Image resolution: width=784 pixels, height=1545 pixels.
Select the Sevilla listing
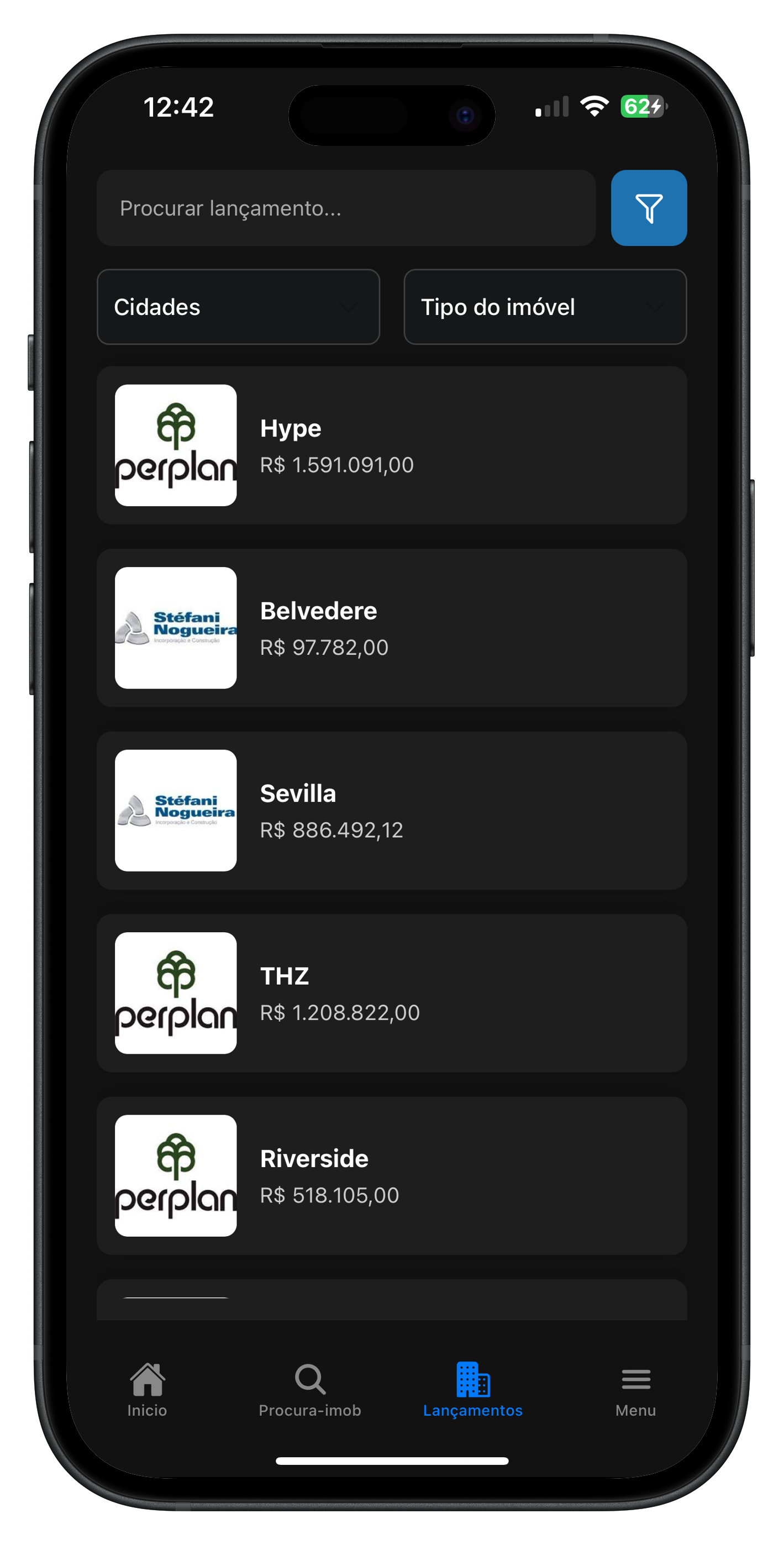[392, 810]
